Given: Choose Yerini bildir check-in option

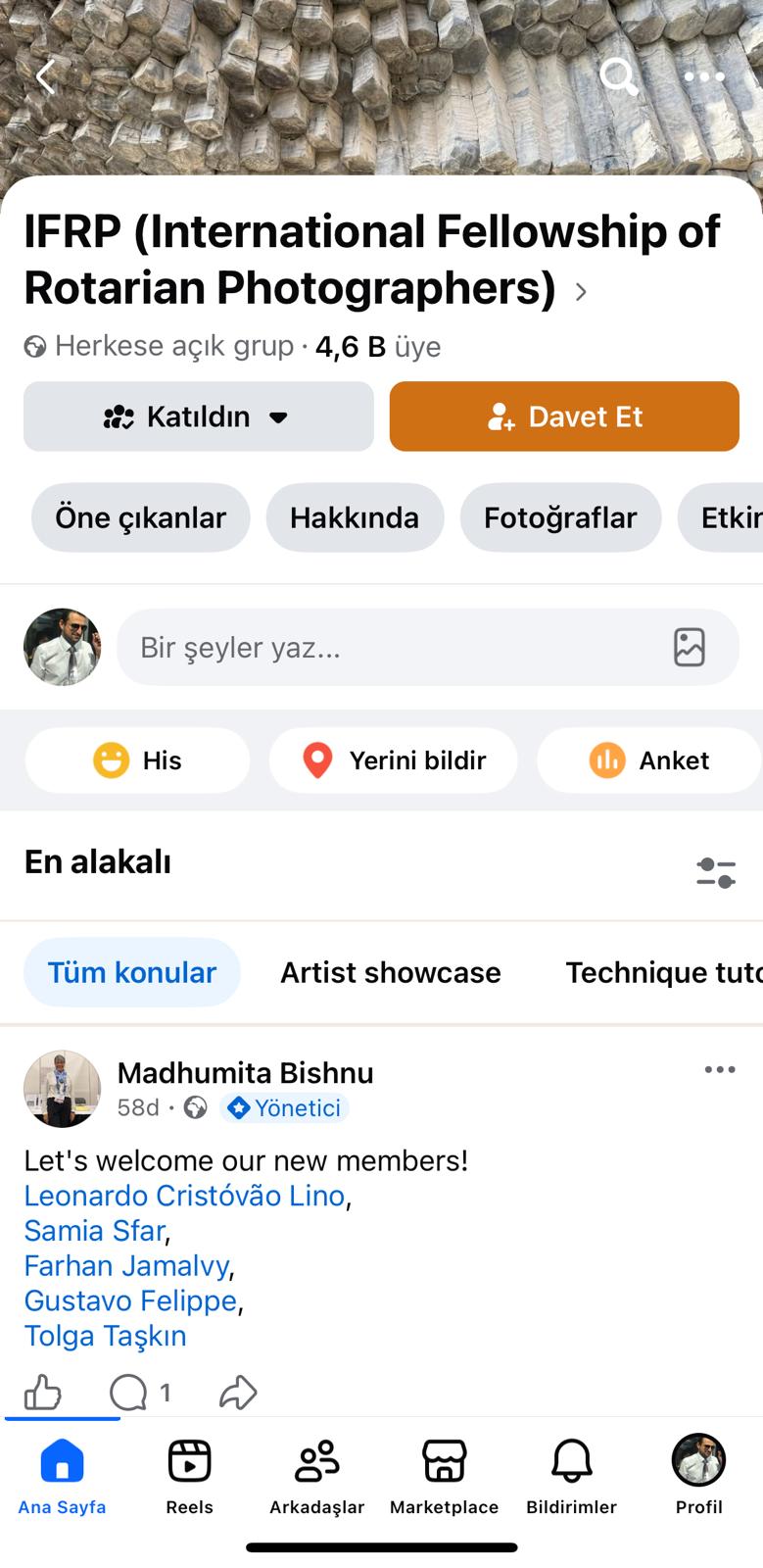Looking at the screenshot, I should (x=394, y=760).
